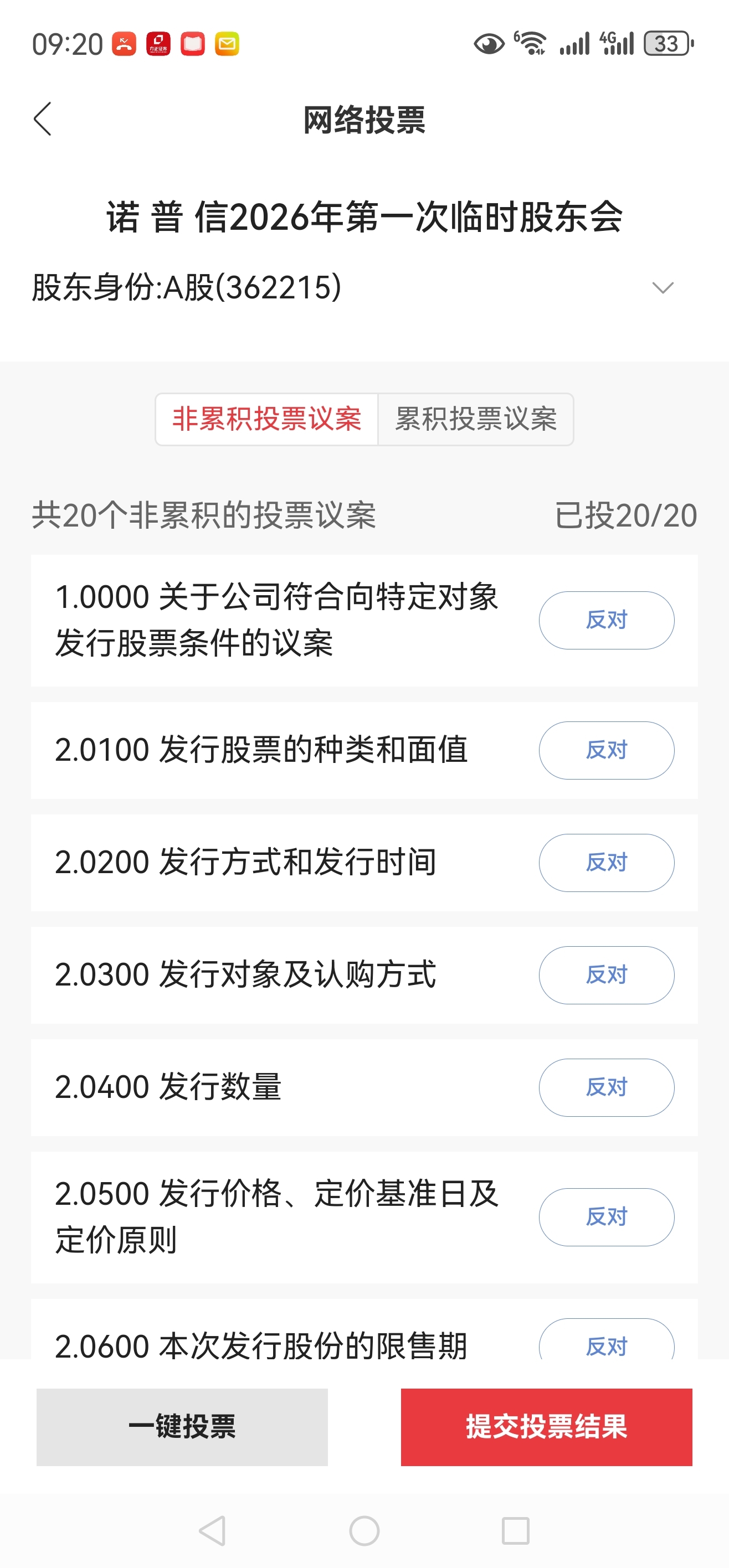Change the 反对 vote on proposal 1.0000
Viewport: 729px width, 1568px height.
[x=606, y=620]
